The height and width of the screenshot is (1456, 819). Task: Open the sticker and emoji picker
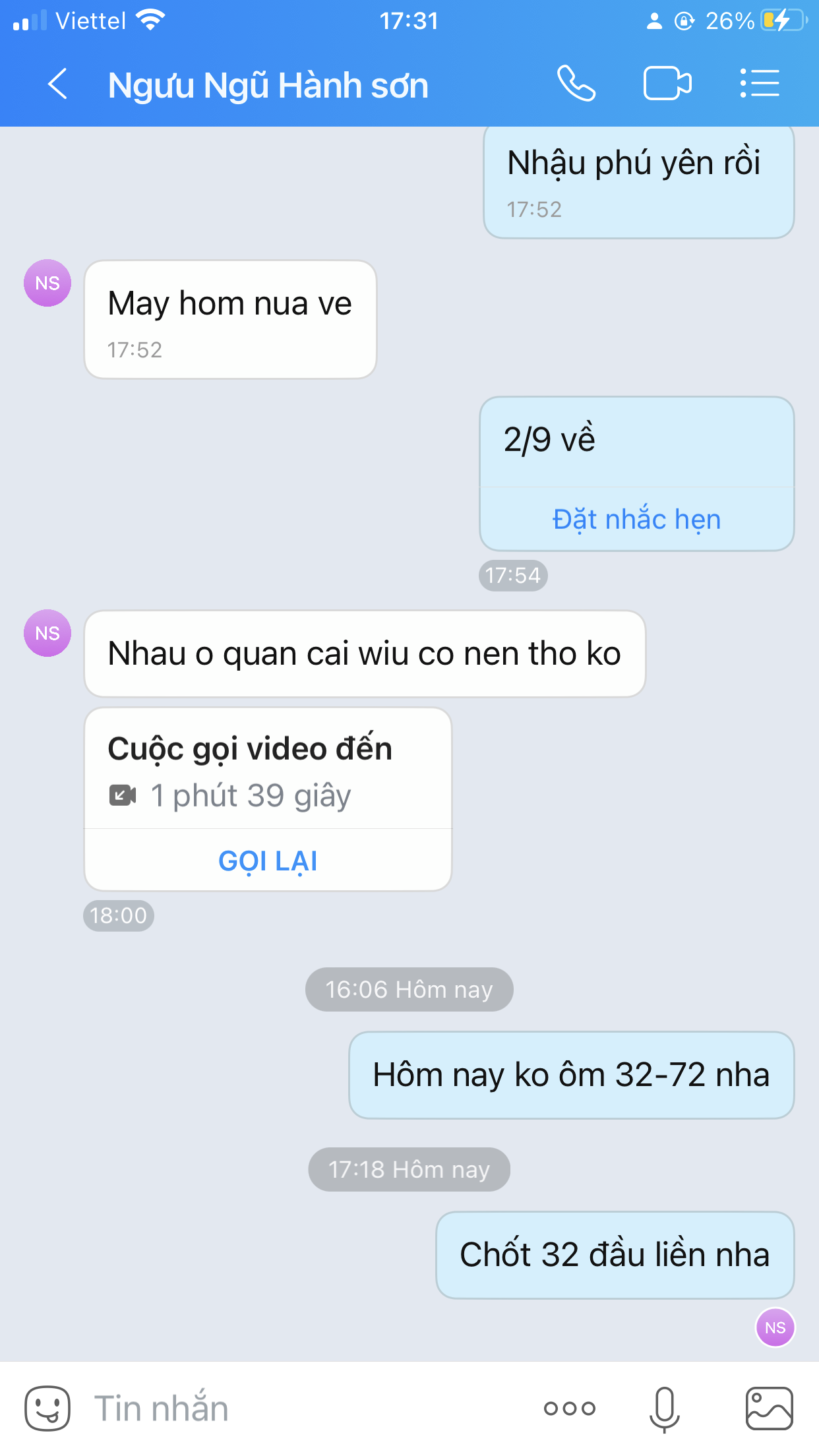tap(47, 1409)
